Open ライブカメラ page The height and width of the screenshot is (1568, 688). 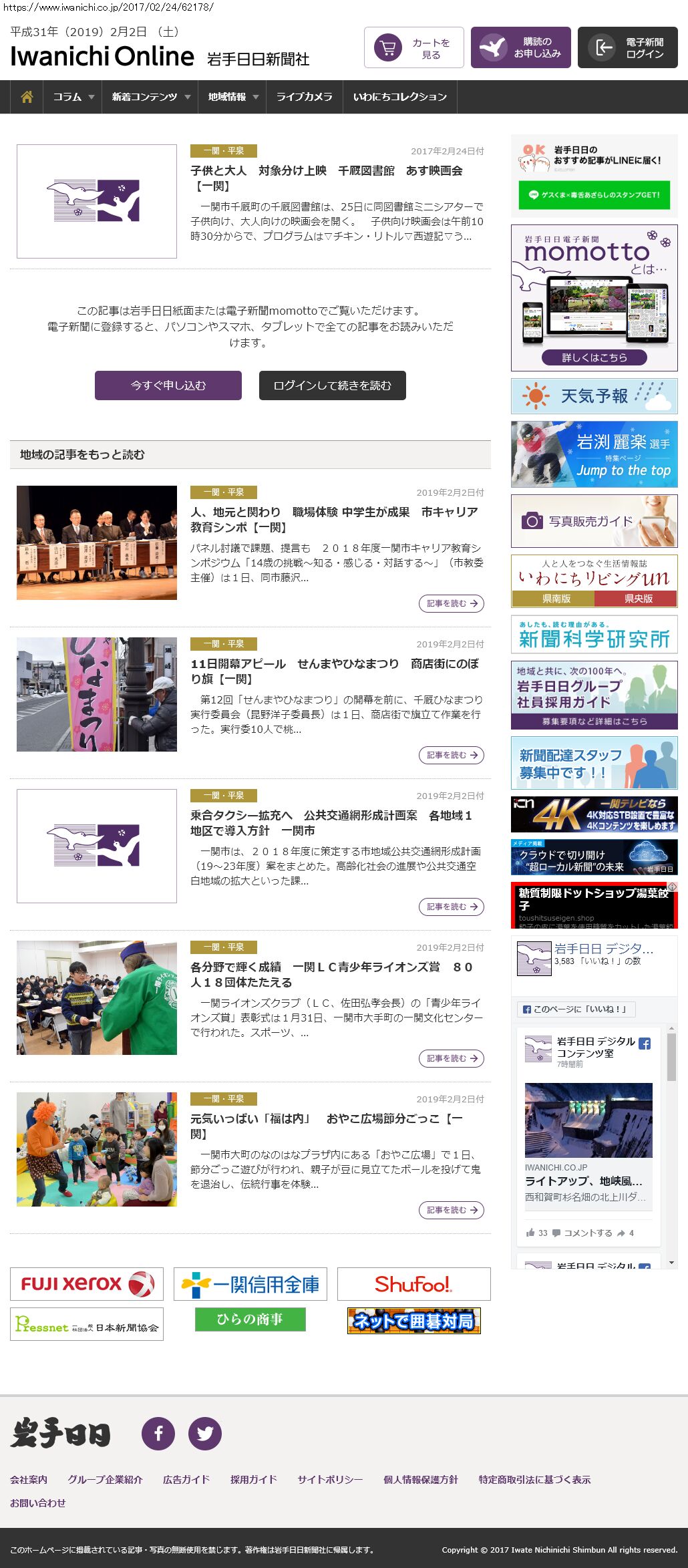tap(304, 97)
